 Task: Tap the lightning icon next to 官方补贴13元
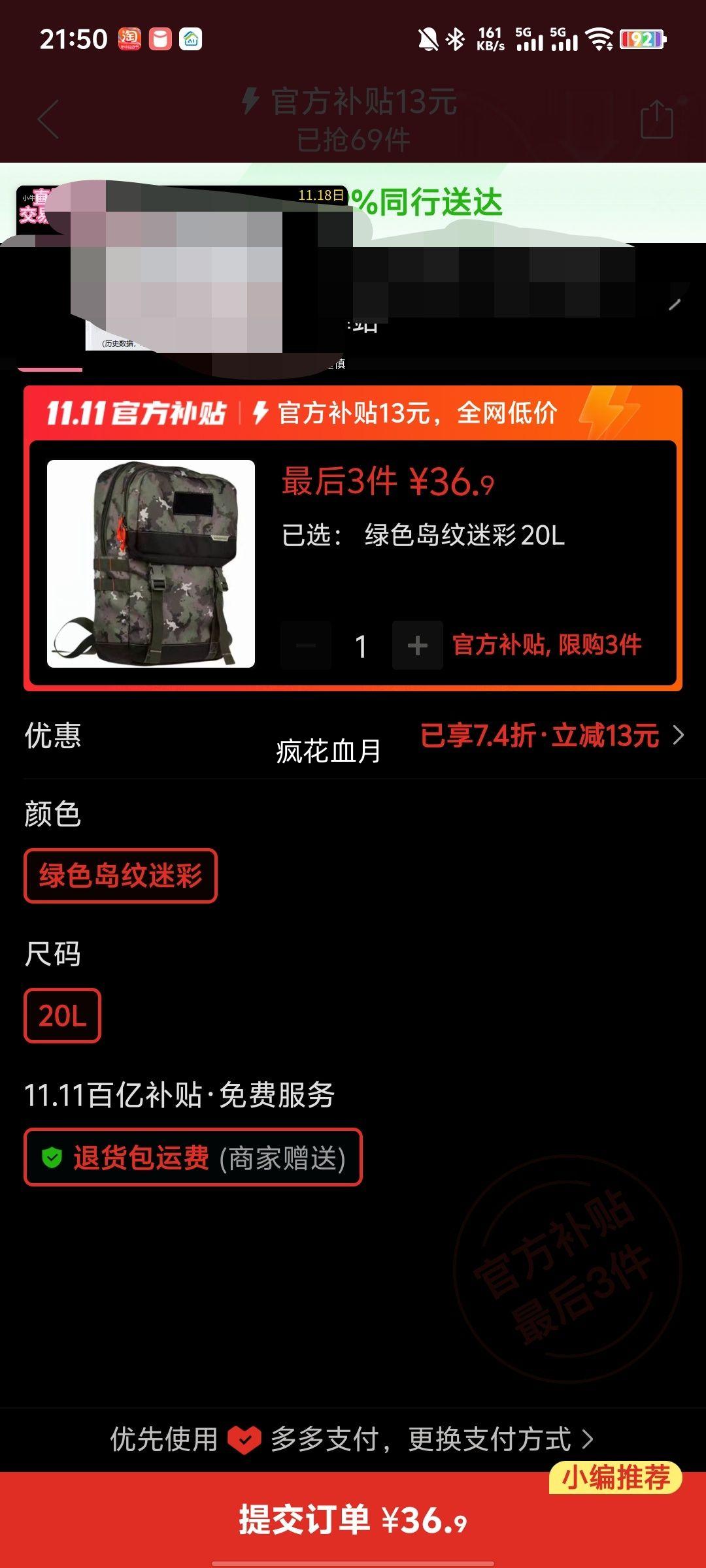pos(250,99)
